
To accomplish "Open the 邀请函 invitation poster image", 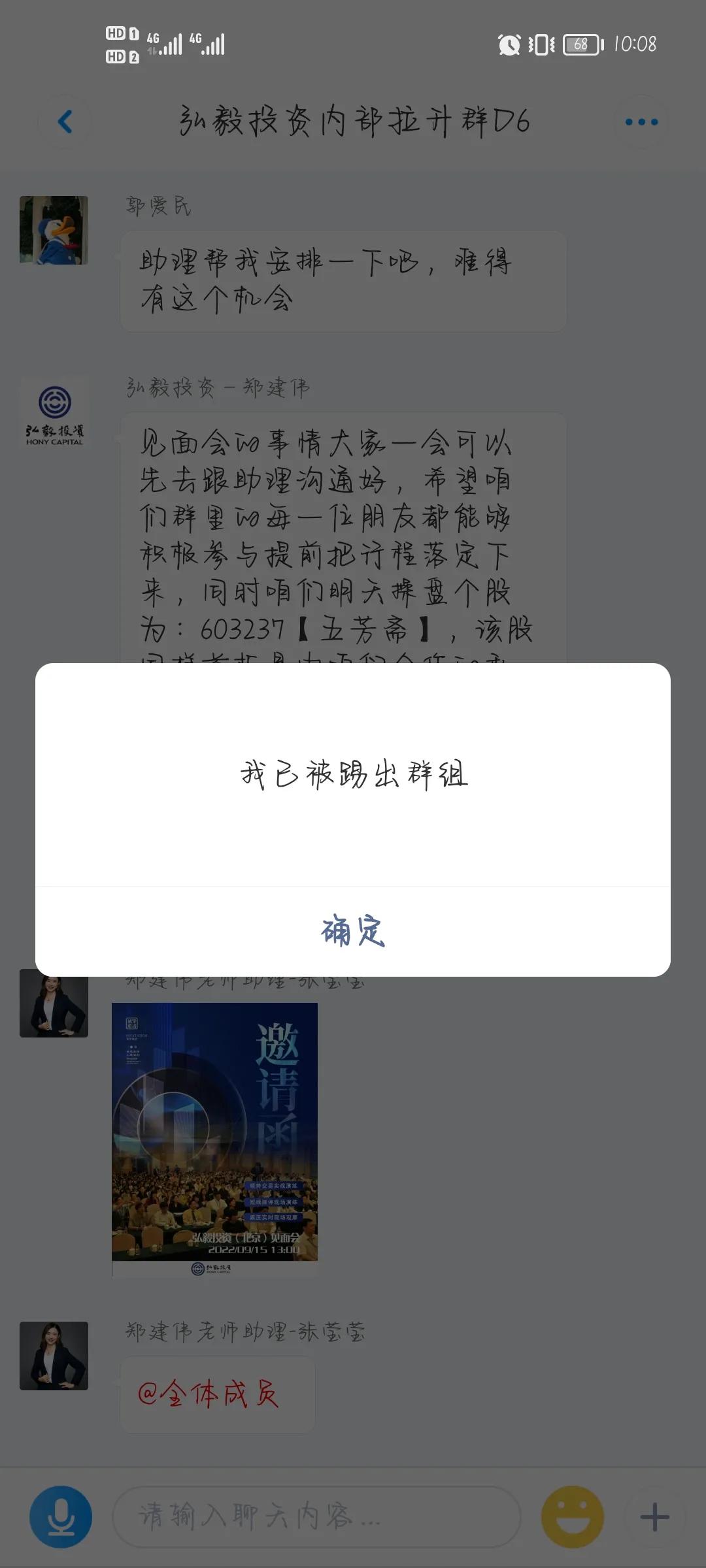I will [214, 1134].
